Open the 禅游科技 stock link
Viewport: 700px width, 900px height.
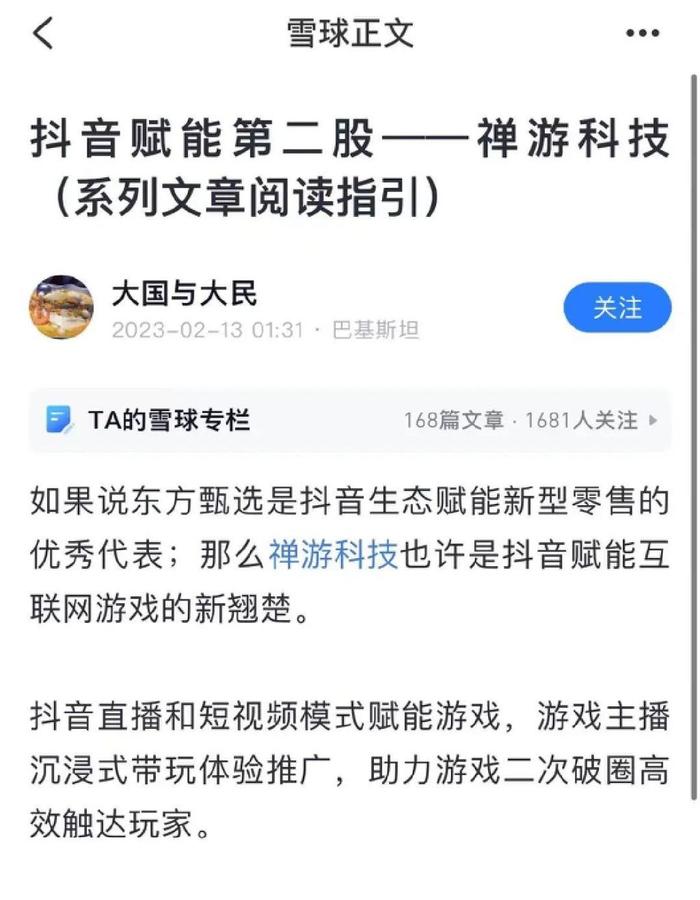click(x=333, y=554)
